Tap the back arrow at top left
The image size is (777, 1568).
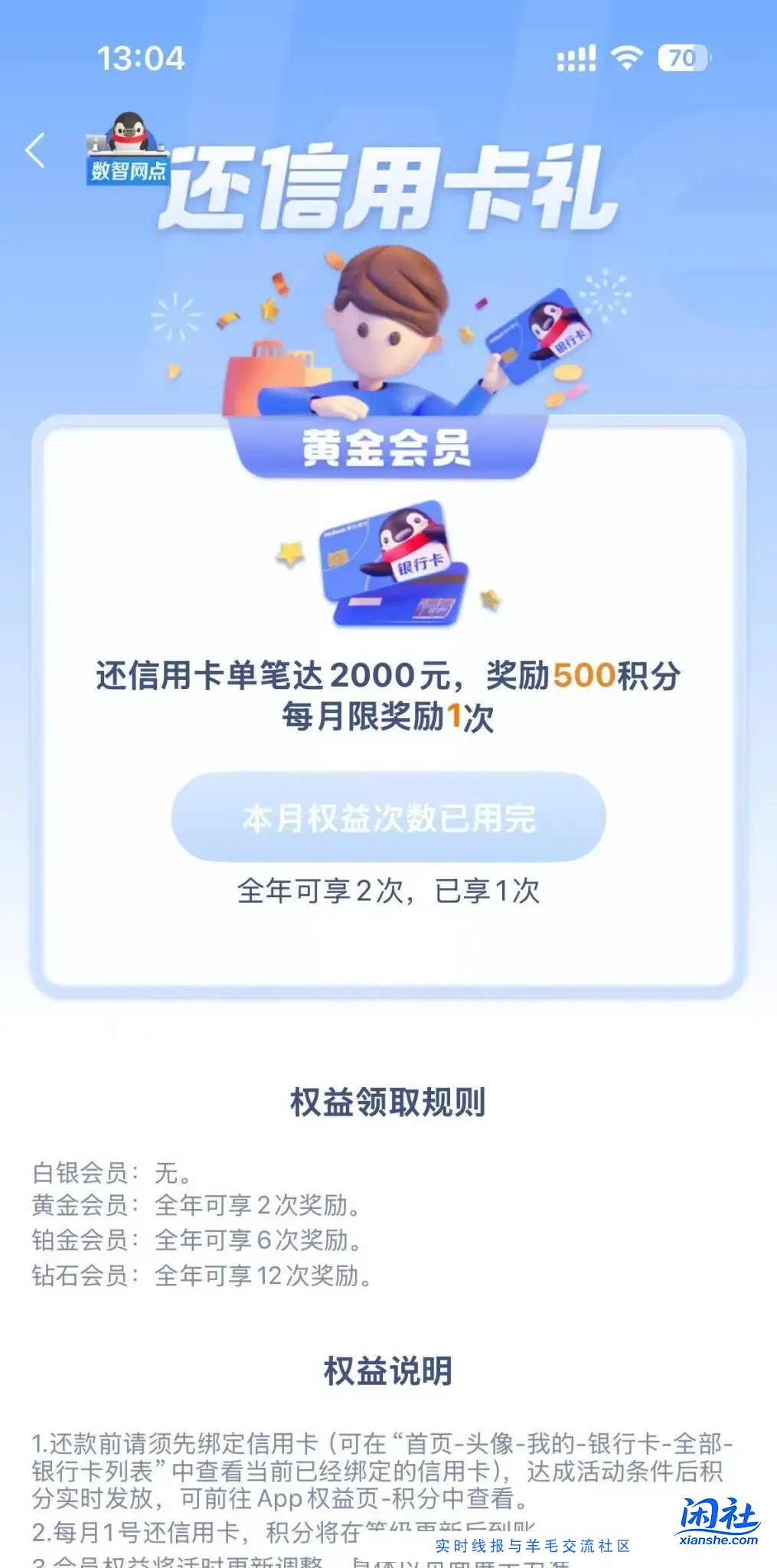[34, 151]
